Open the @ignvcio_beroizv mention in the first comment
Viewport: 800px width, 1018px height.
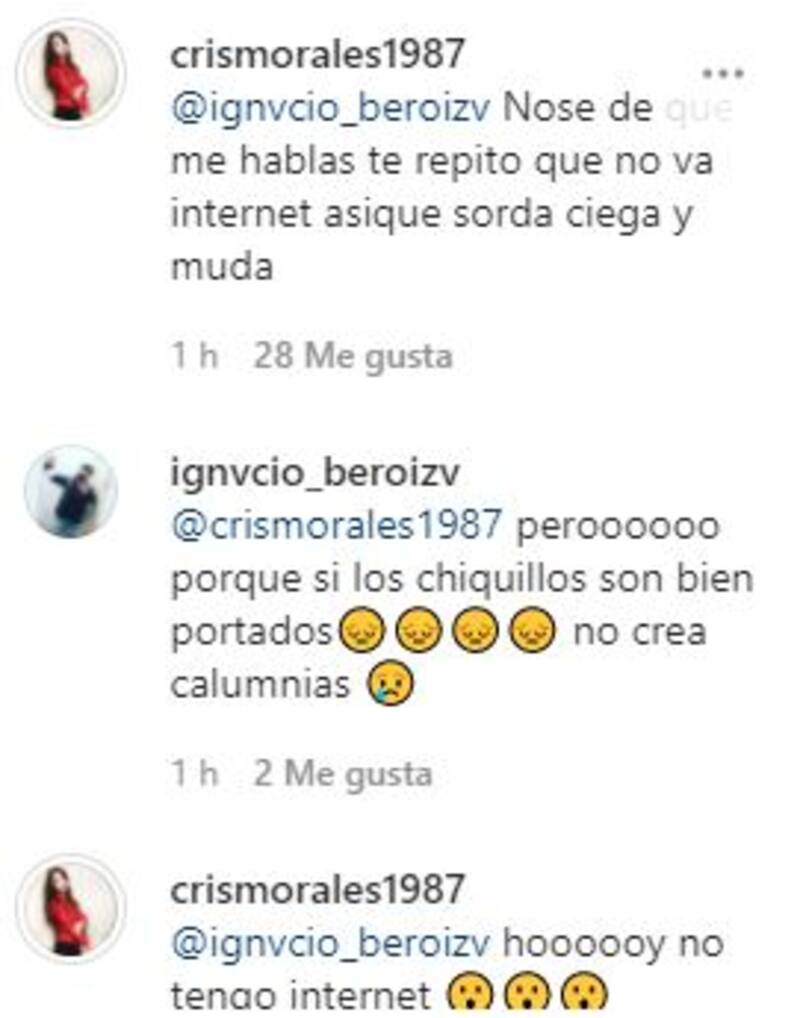point(331,108)
